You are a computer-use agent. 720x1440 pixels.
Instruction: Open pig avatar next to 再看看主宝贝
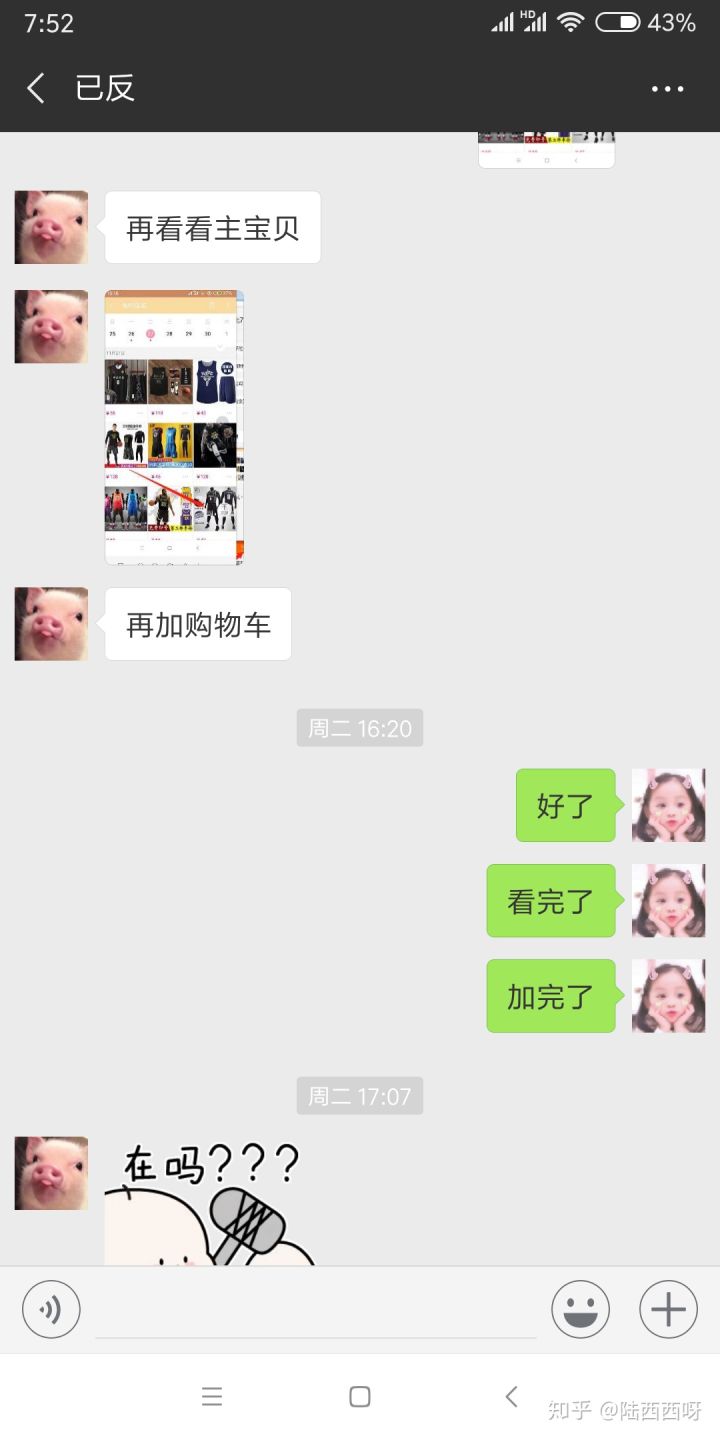tap(51, 227)
